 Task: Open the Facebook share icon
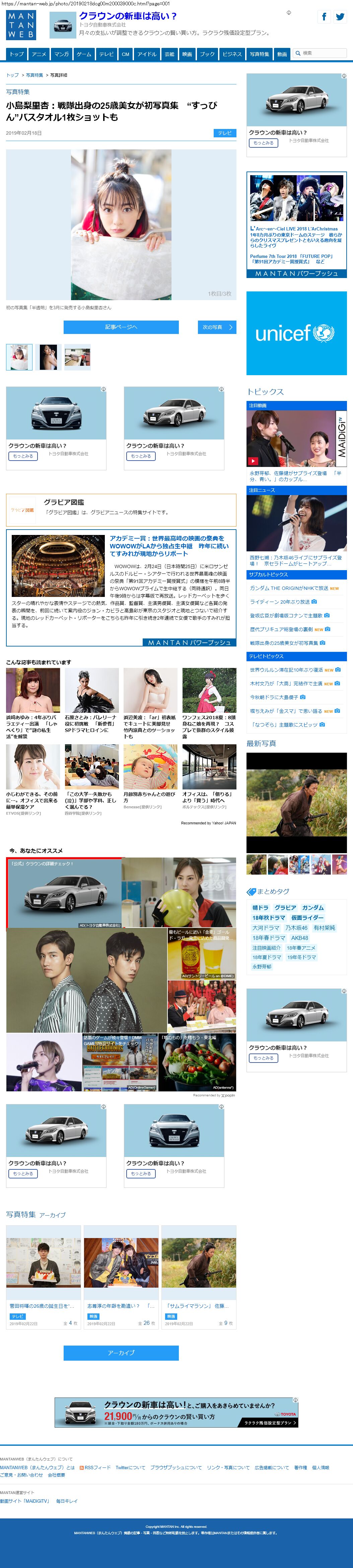point(324,17)
